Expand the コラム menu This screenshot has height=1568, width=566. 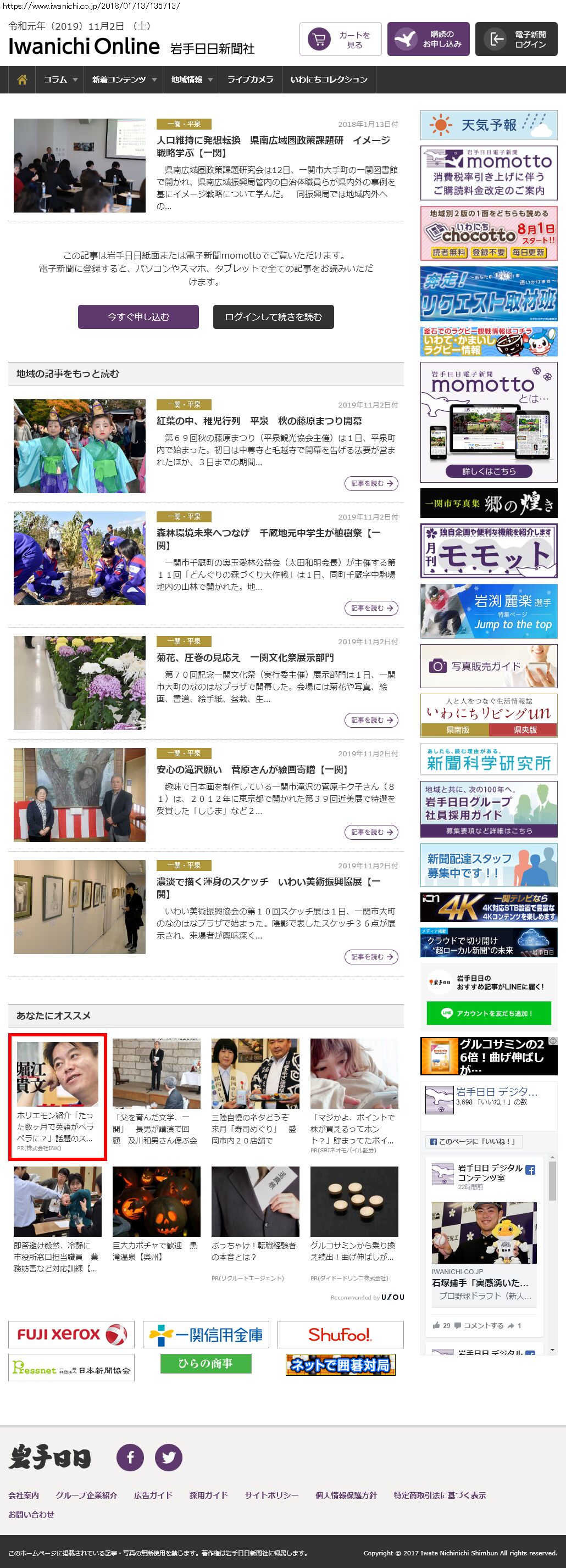point(60,80)
